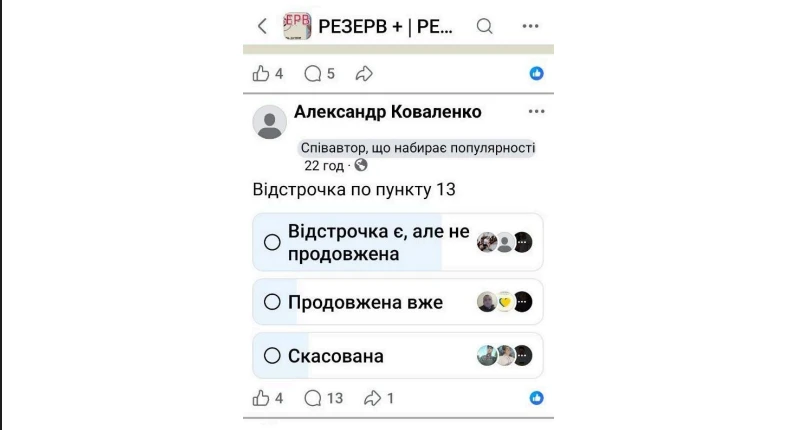Viewport: 795px width, 430px height.
Task: View voters for the 'Скасована' option
Action: click(x=504, y=355)
